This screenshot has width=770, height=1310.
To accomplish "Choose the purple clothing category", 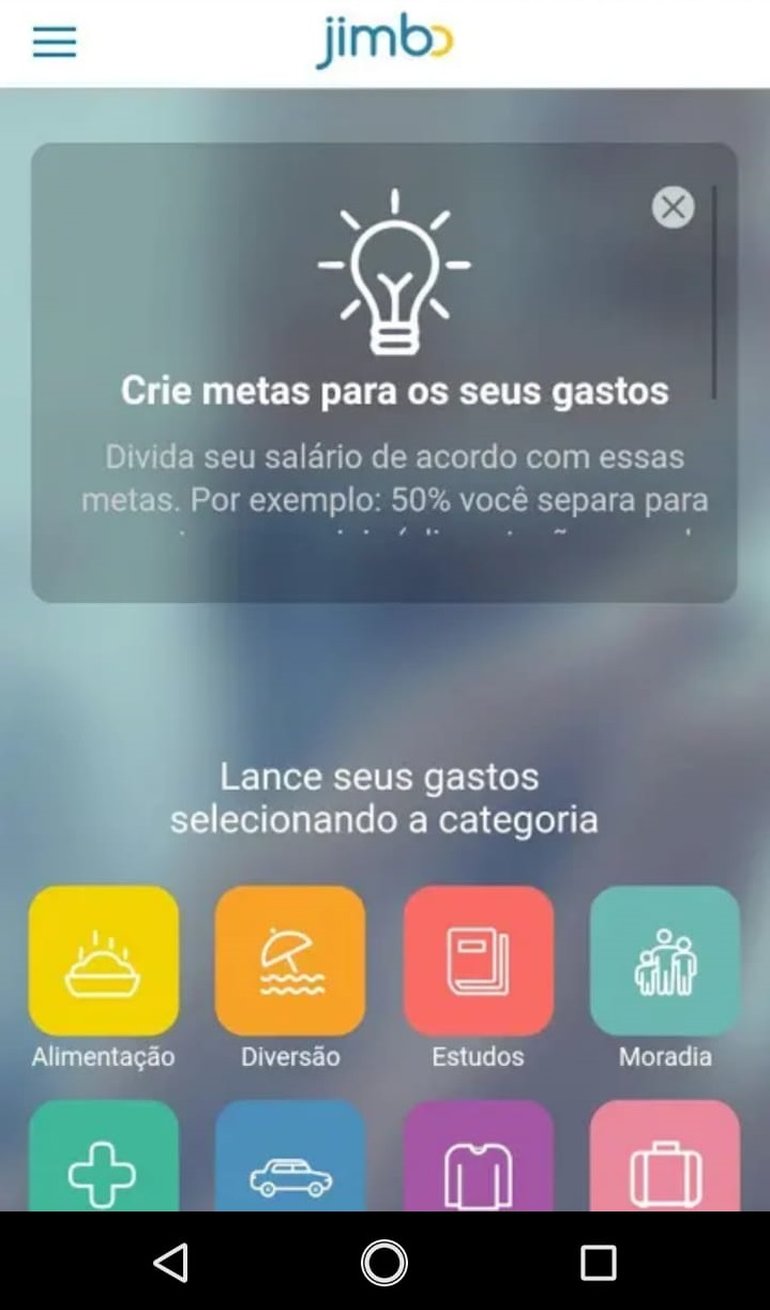I will (478, 1156).
